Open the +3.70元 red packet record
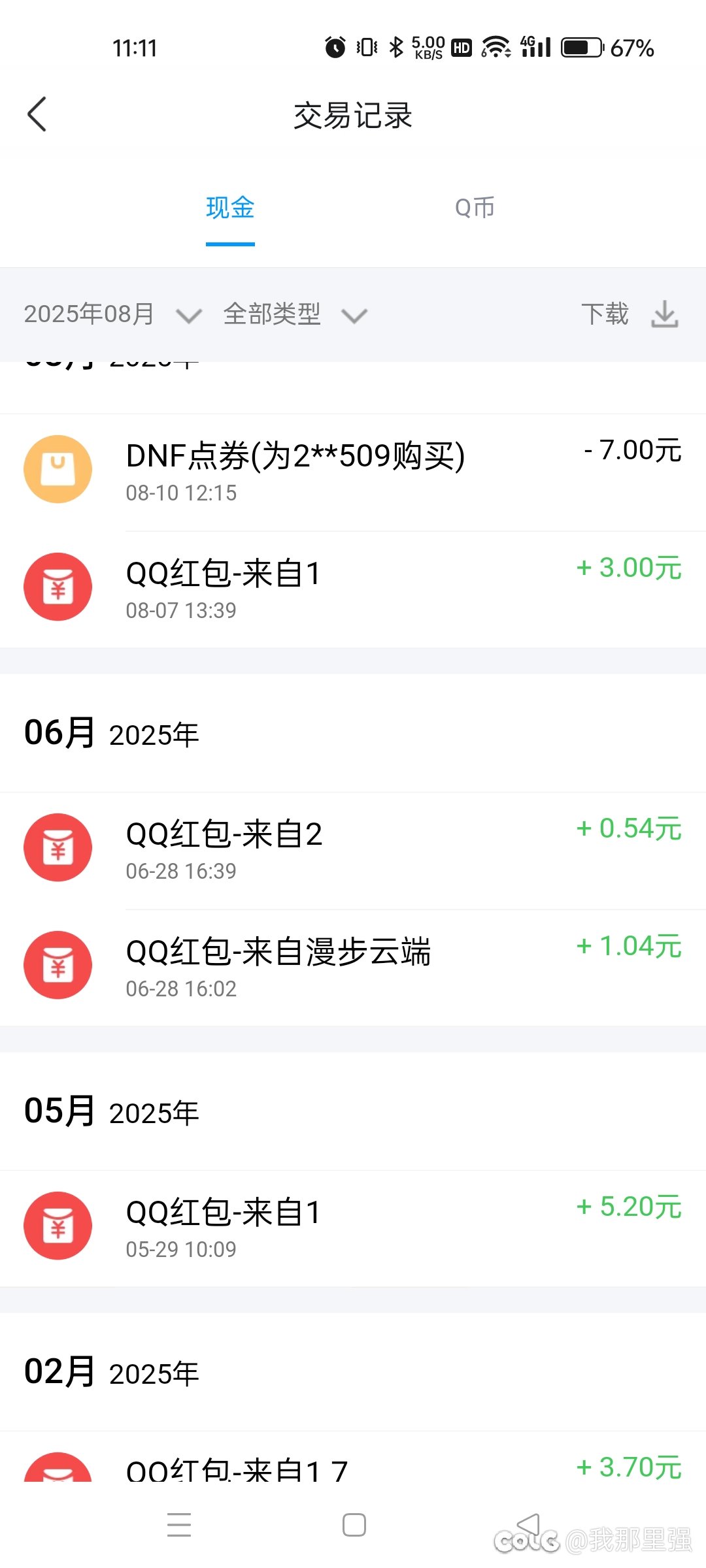 click(353, 1456)
